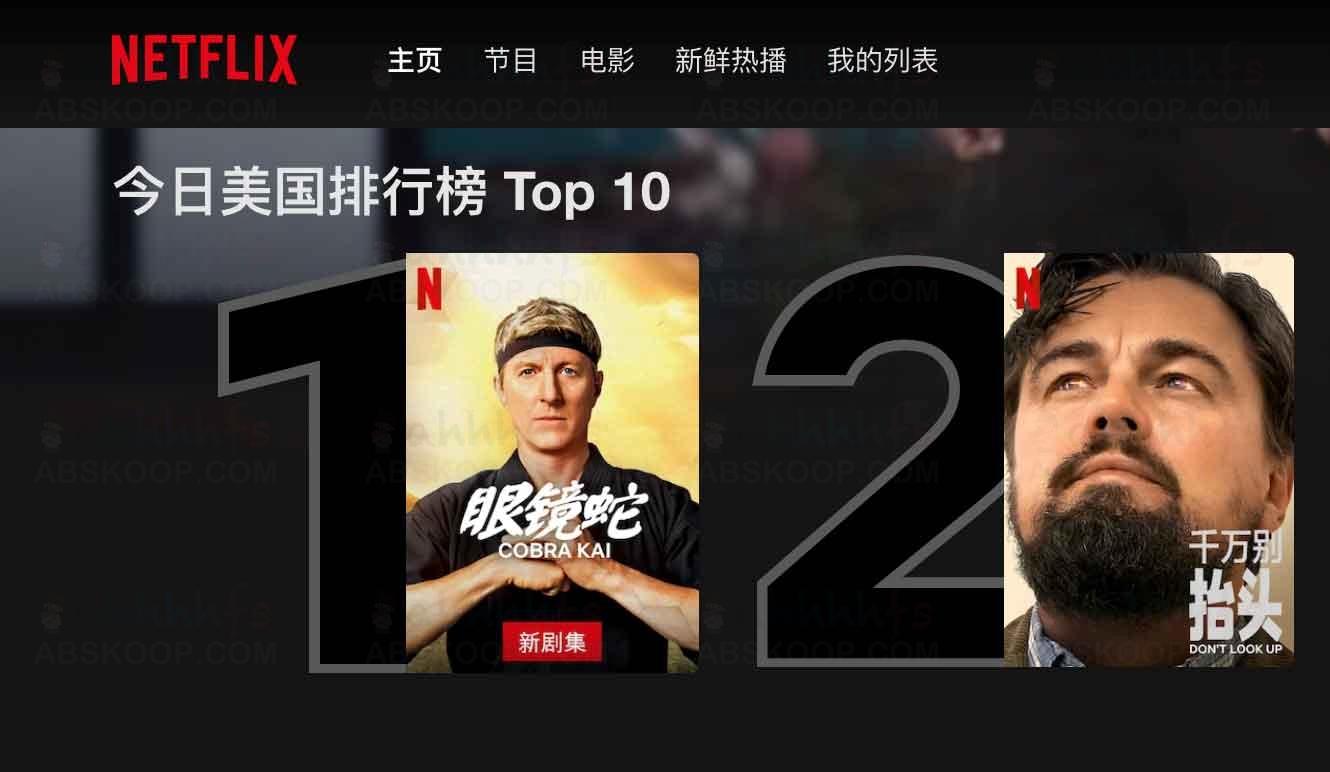The width and height of the screenshot is (1330, 772).
Task: Open 我的列表
Action: click(x=882, y=61)
